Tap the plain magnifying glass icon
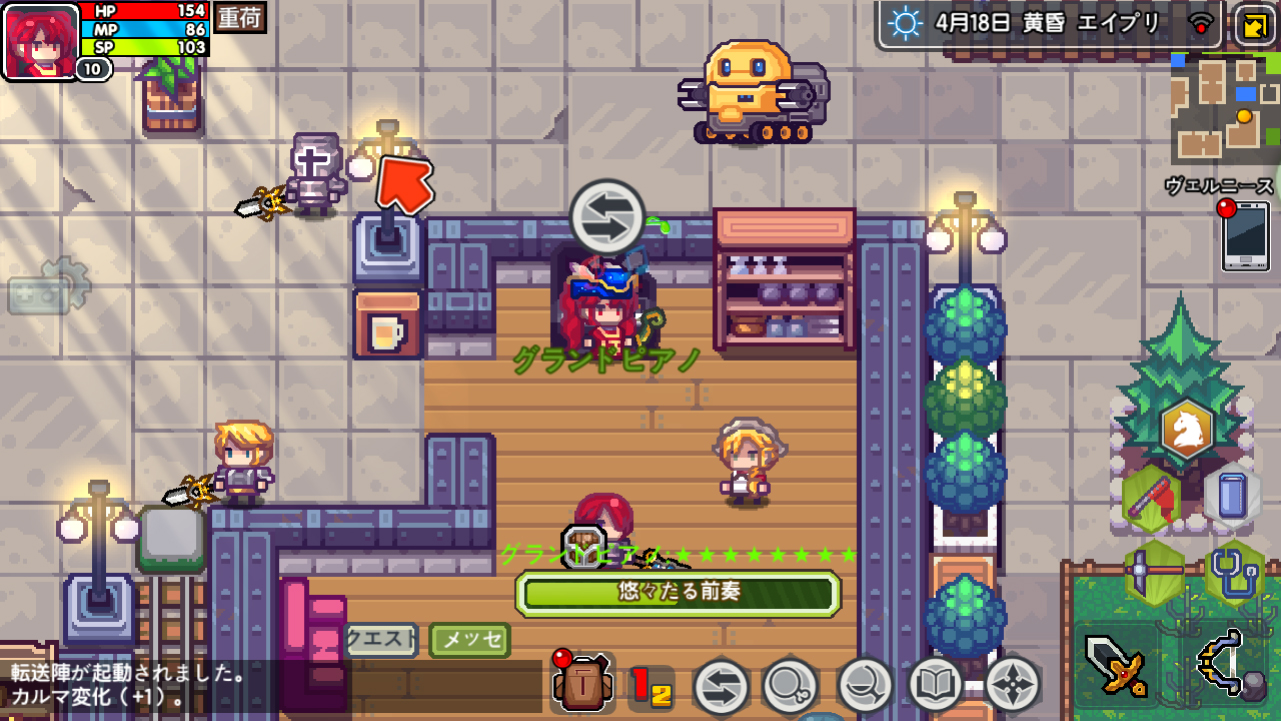 point(864,686)
